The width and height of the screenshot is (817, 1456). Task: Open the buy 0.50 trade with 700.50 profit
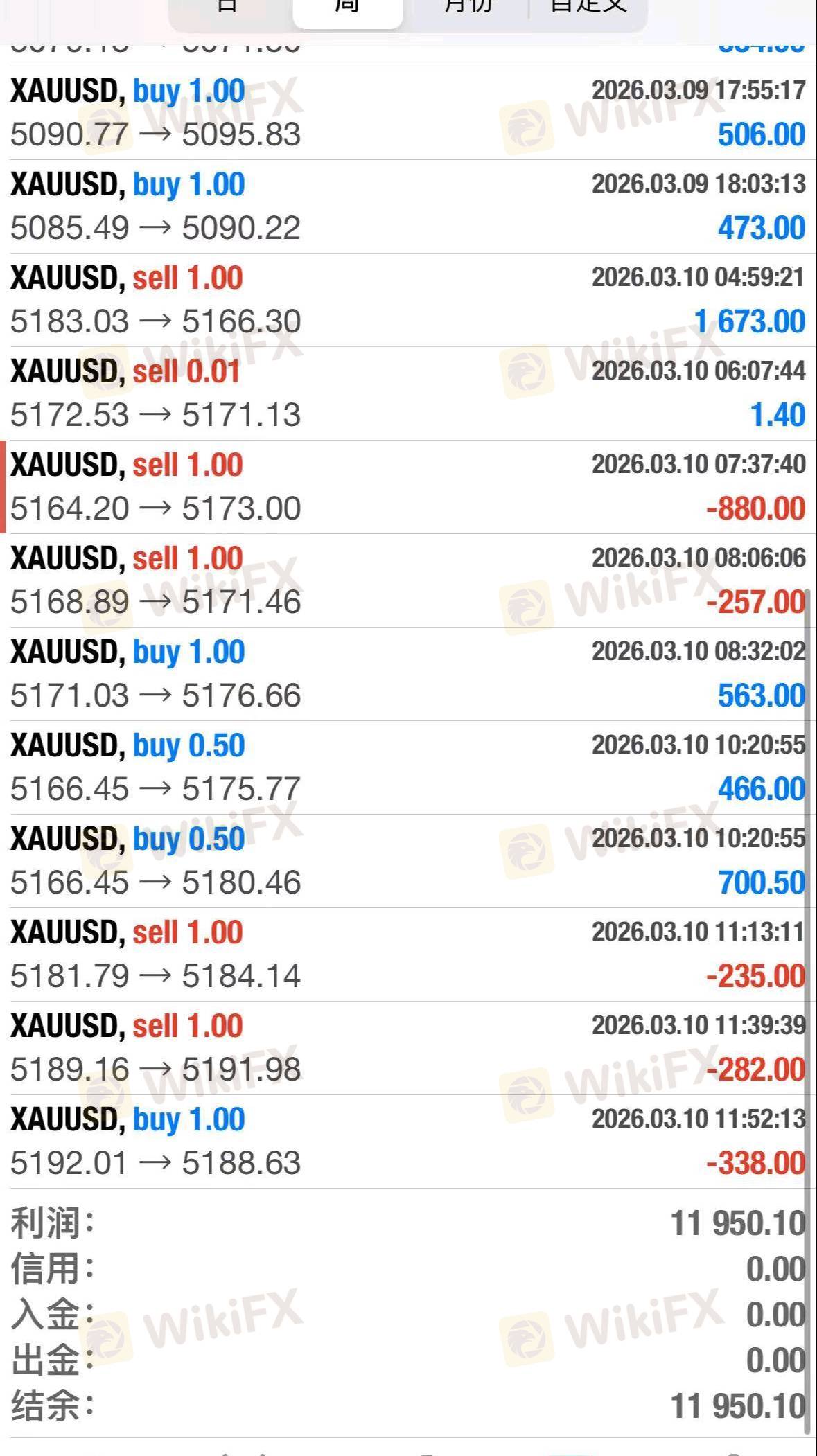tap(408, 861)
